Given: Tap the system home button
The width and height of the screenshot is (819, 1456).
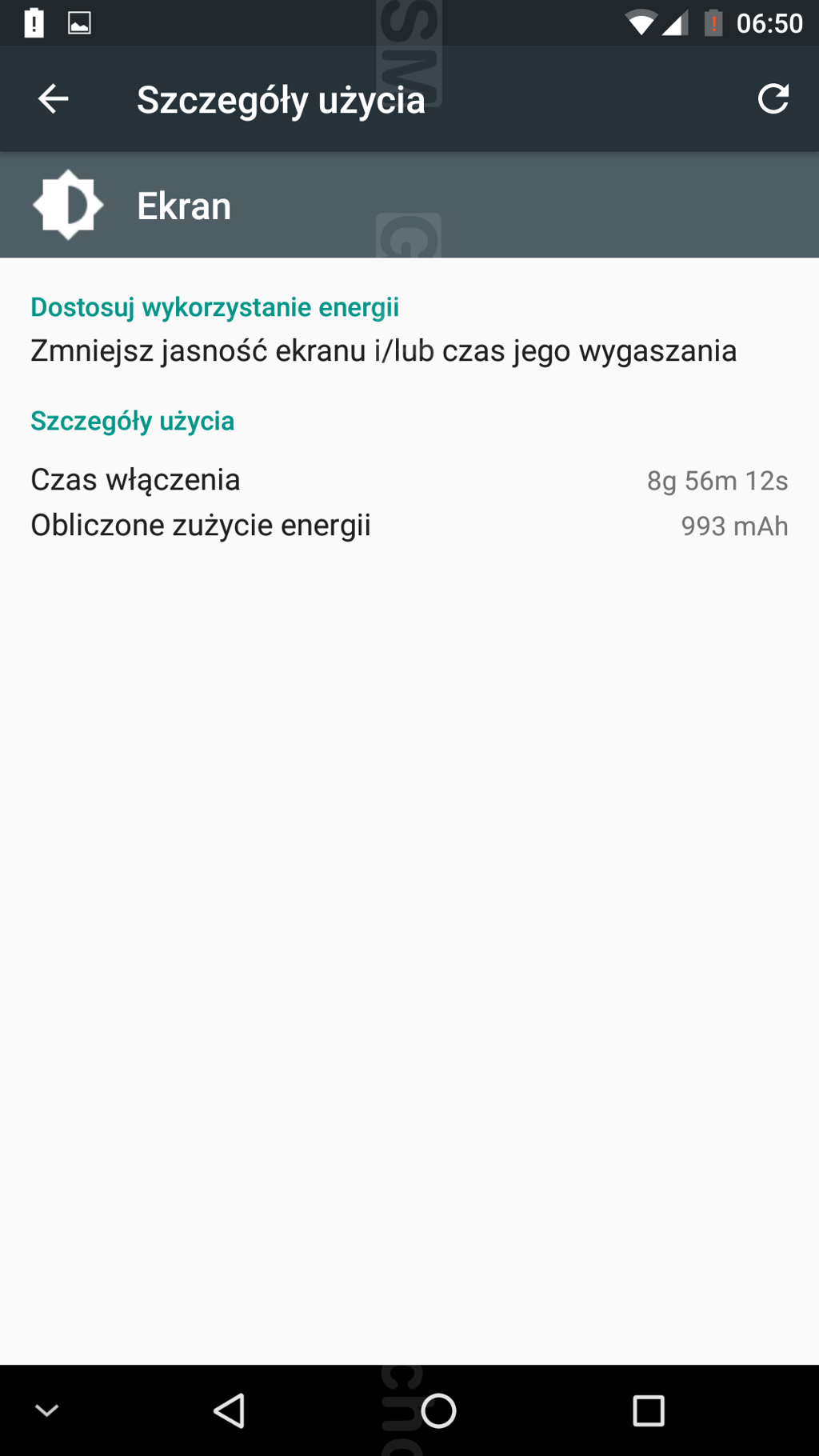Looking at the screenshot, I should pos(438,1410).
